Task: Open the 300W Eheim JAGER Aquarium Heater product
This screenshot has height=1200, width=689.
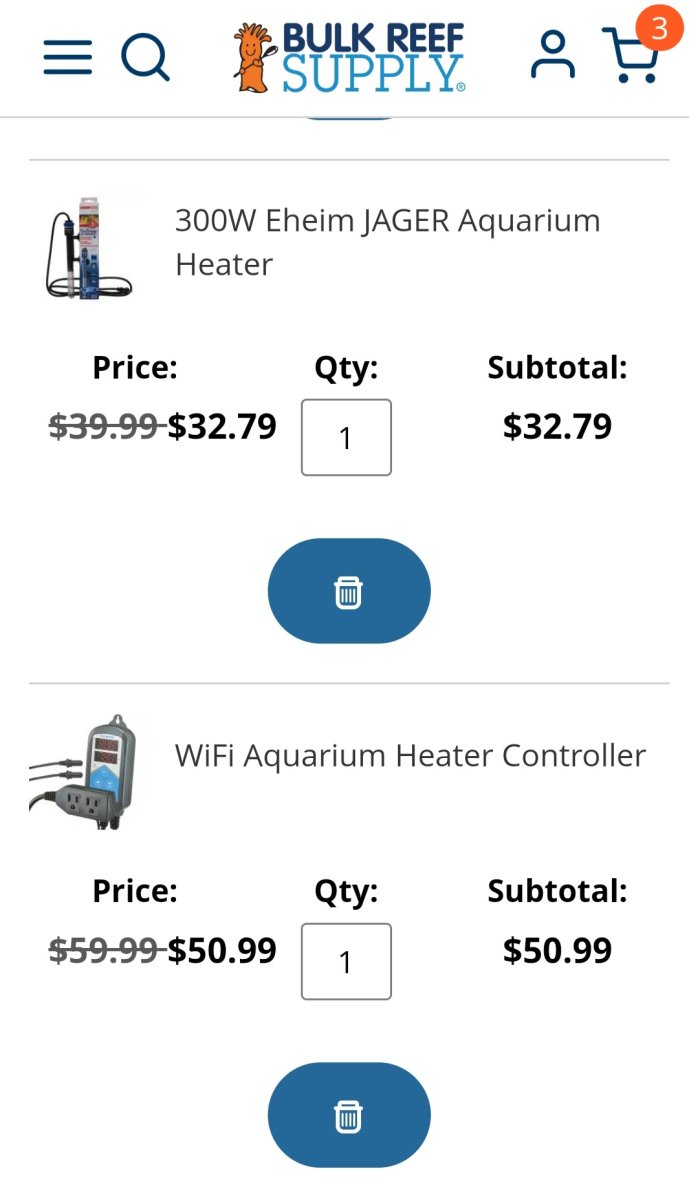Action: click(388, 242)
